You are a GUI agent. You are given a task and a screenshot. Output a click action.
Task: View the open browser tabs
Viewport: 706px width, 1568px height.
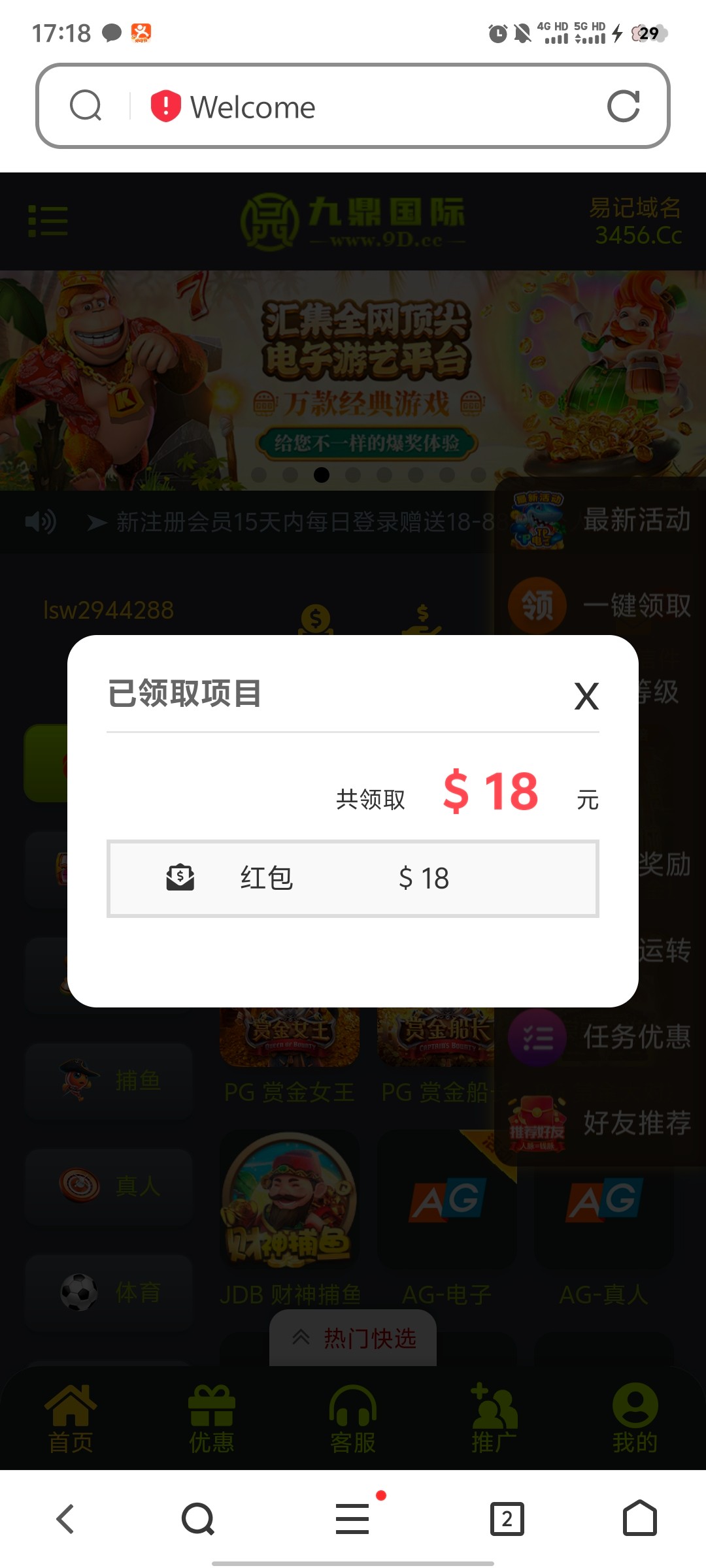pyautogui.click(x=507, y=1518)
